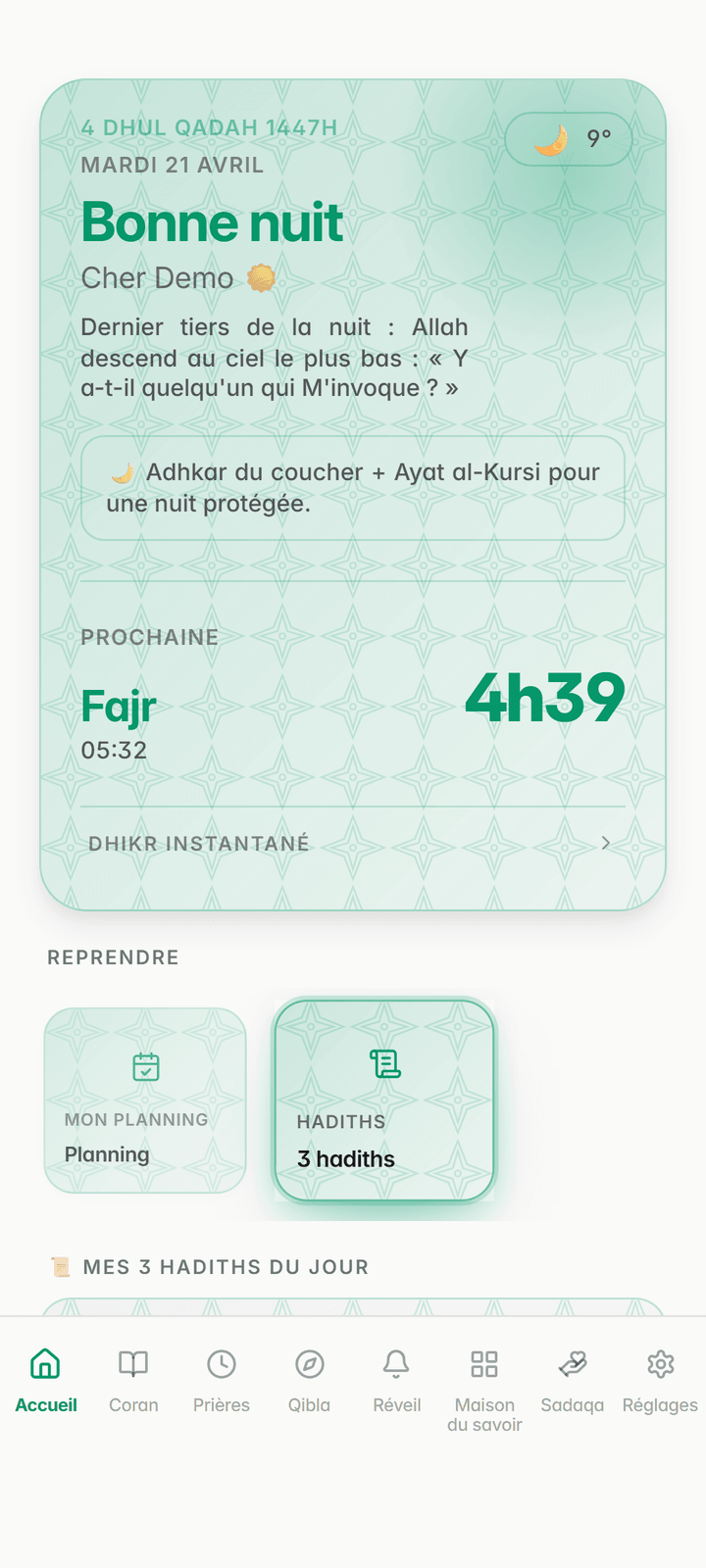Tap the Accueil home icon
This screenshot has height=1568, width=706.
pos(45,1363)
